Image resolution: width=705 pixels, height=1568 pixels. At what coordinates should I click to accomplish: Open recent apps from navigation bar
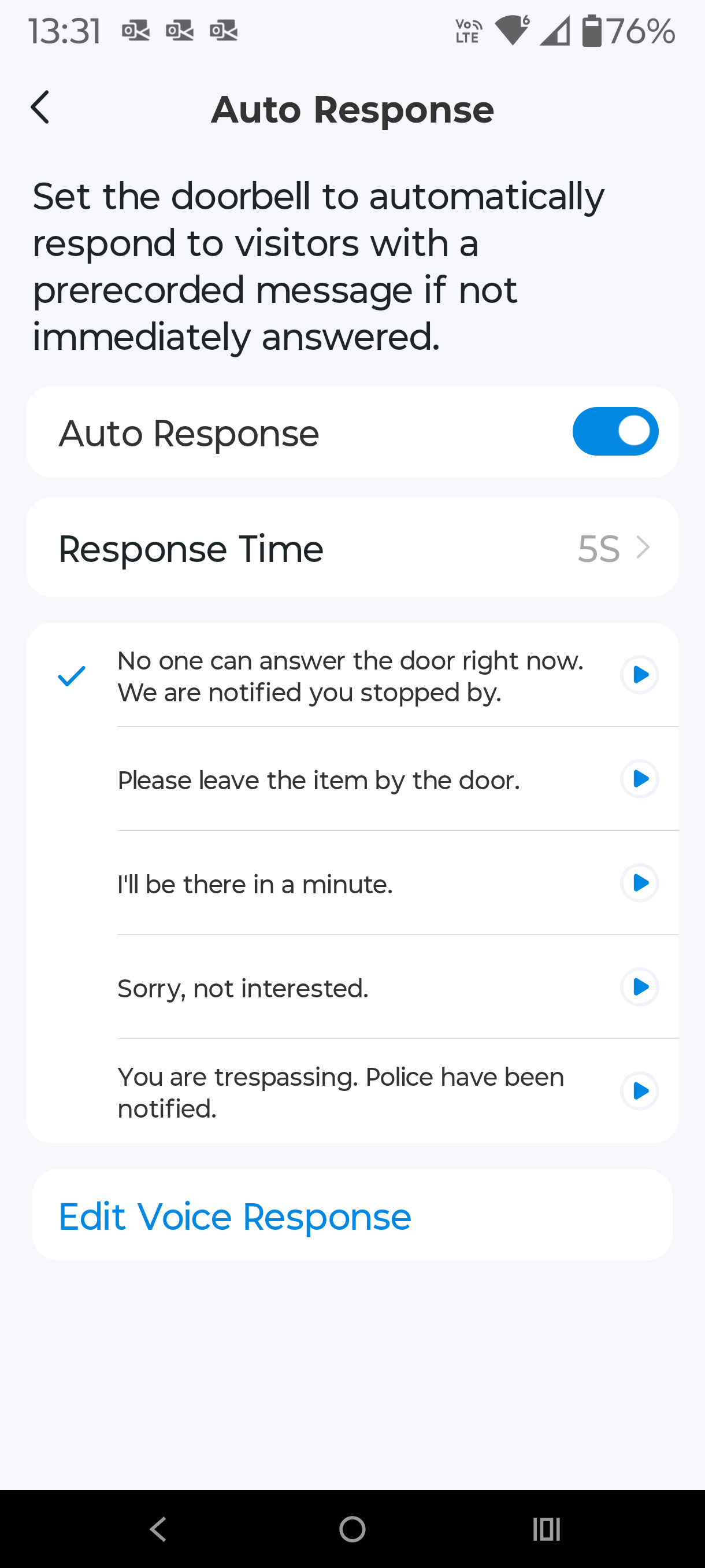546,1529
